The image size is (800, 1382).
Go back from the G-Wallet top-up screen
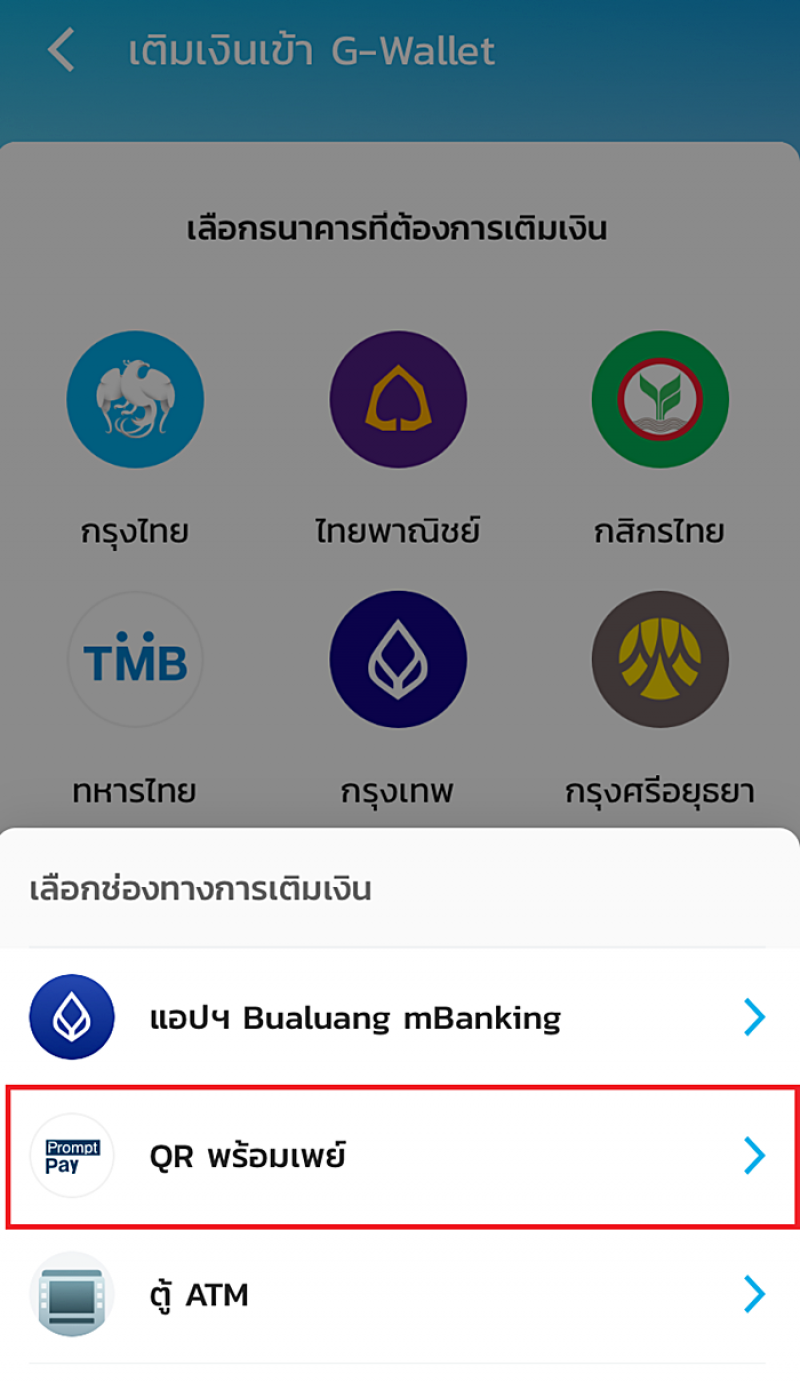tap(61, 50)
